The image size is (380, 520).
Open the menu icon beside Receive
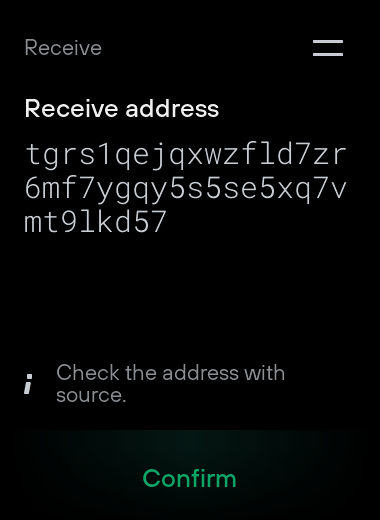pyautogui.click(x=328, y=48)
